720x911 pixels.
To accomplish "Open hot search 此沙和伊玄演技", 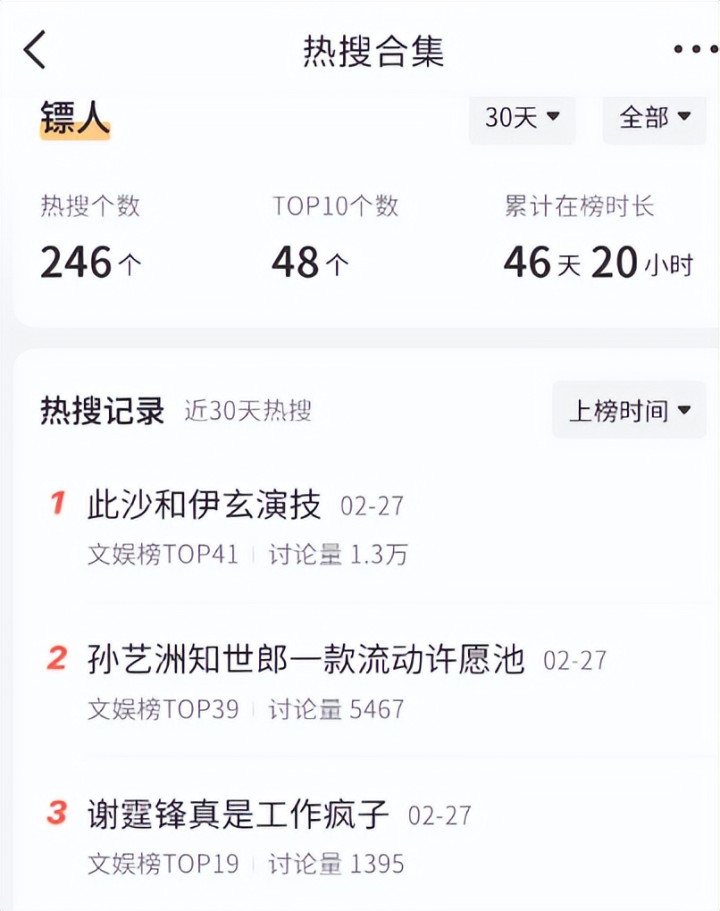I will pyautogui.click(x=205, y=505).
